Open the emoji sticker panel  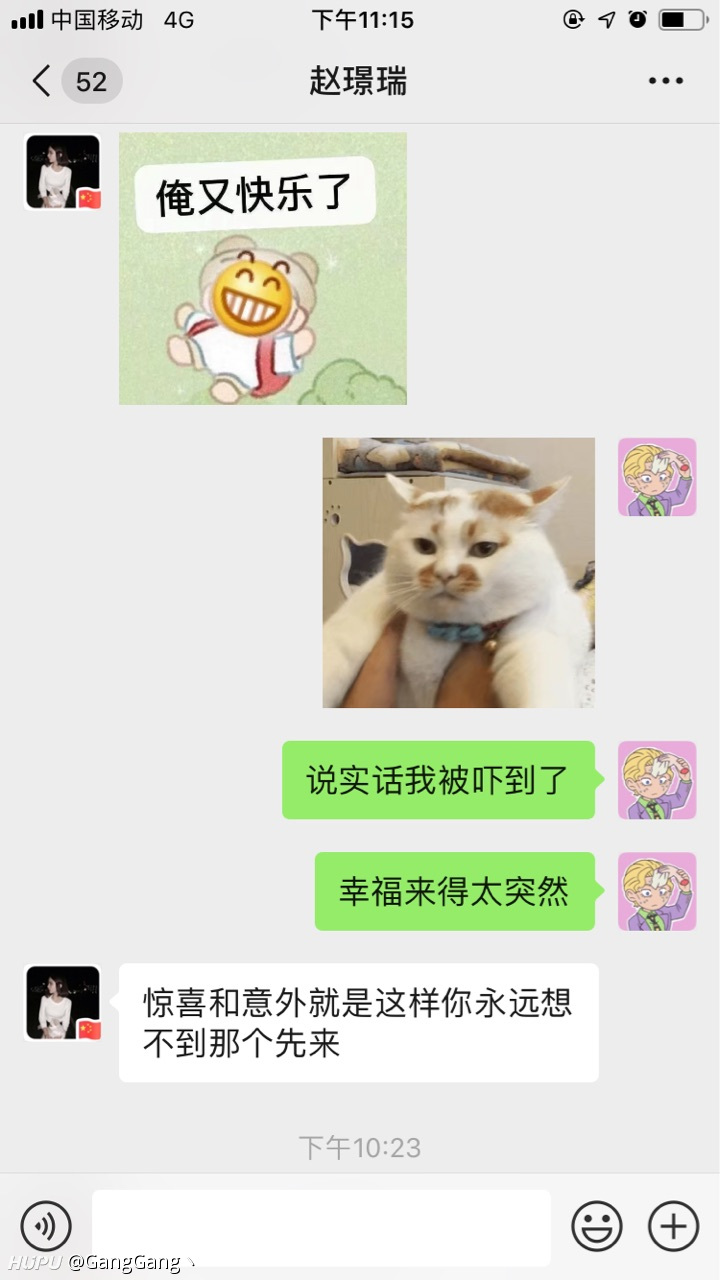coord(597,1226)
